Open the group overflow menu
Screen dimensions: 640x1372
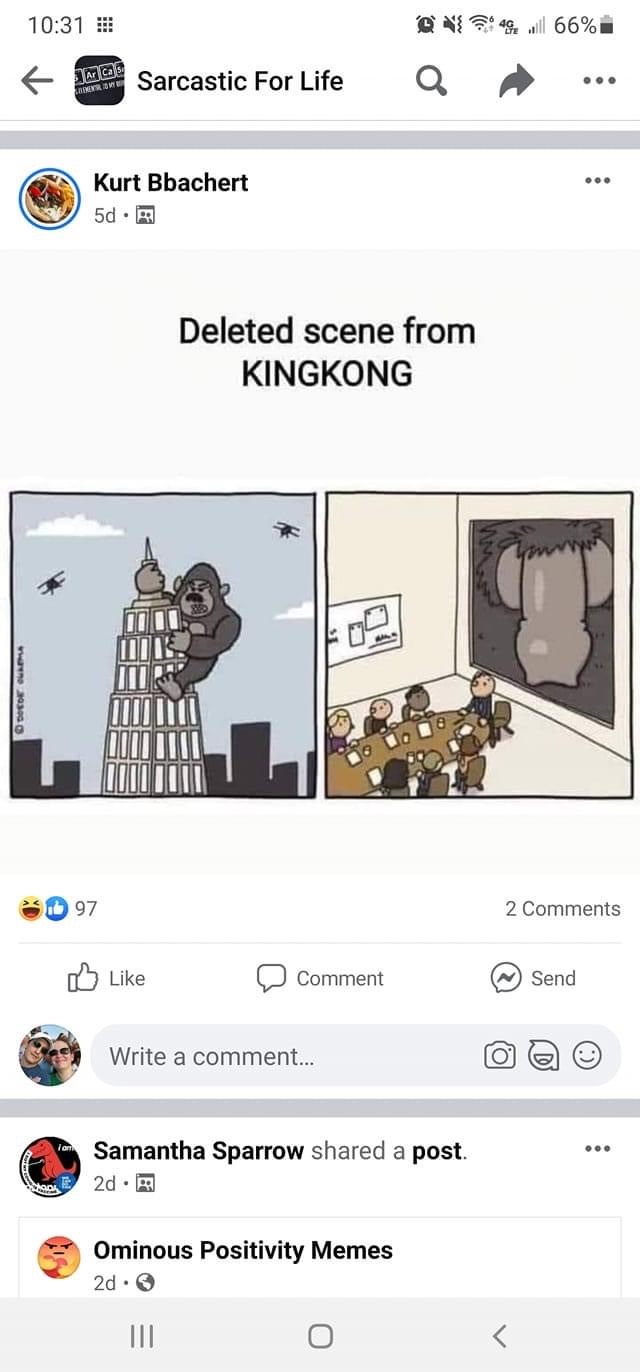(x=598, y=82)
